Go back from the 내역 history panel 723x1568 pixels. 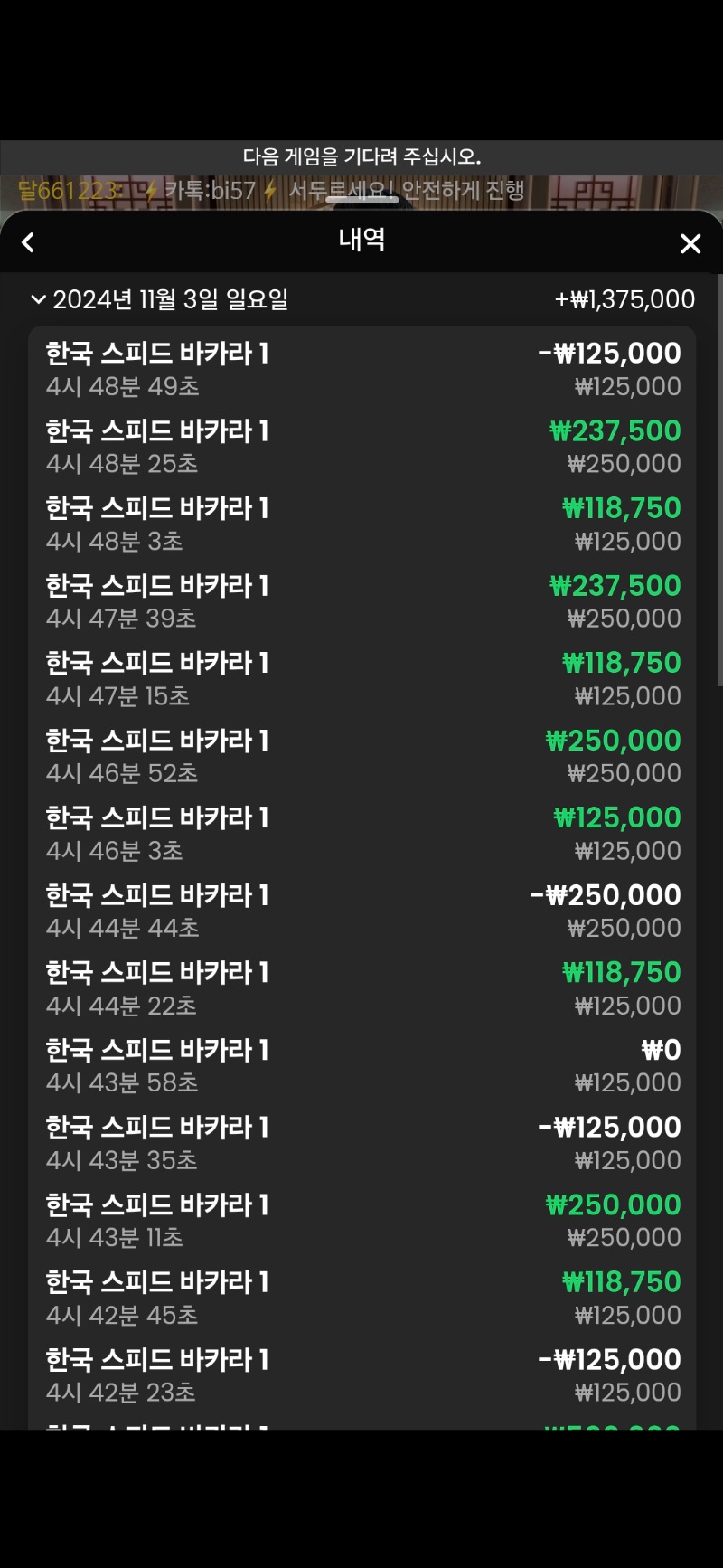pos(28,242)
